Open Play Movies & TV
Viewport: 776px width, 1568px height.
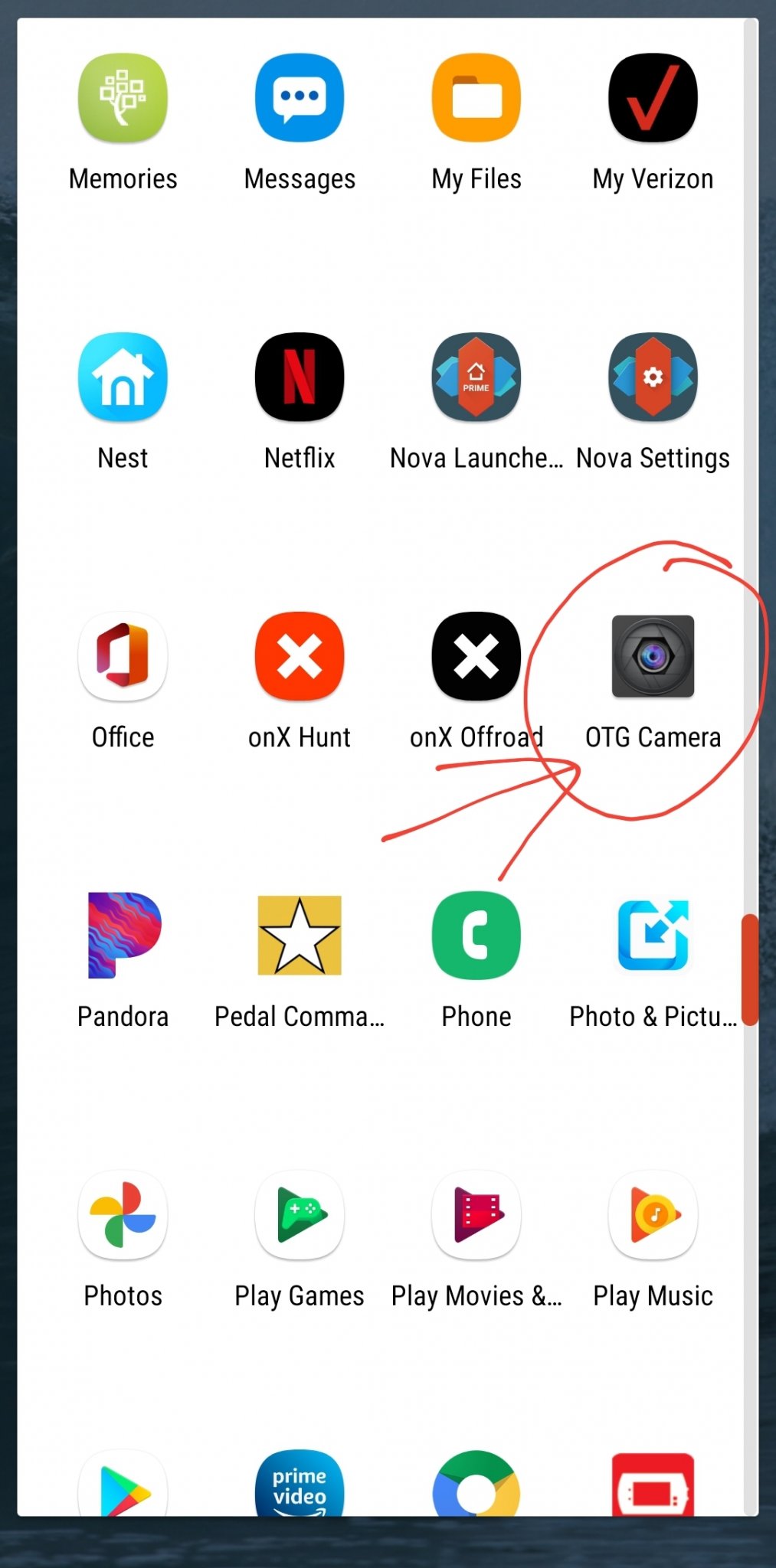(x=476, y=1215)
